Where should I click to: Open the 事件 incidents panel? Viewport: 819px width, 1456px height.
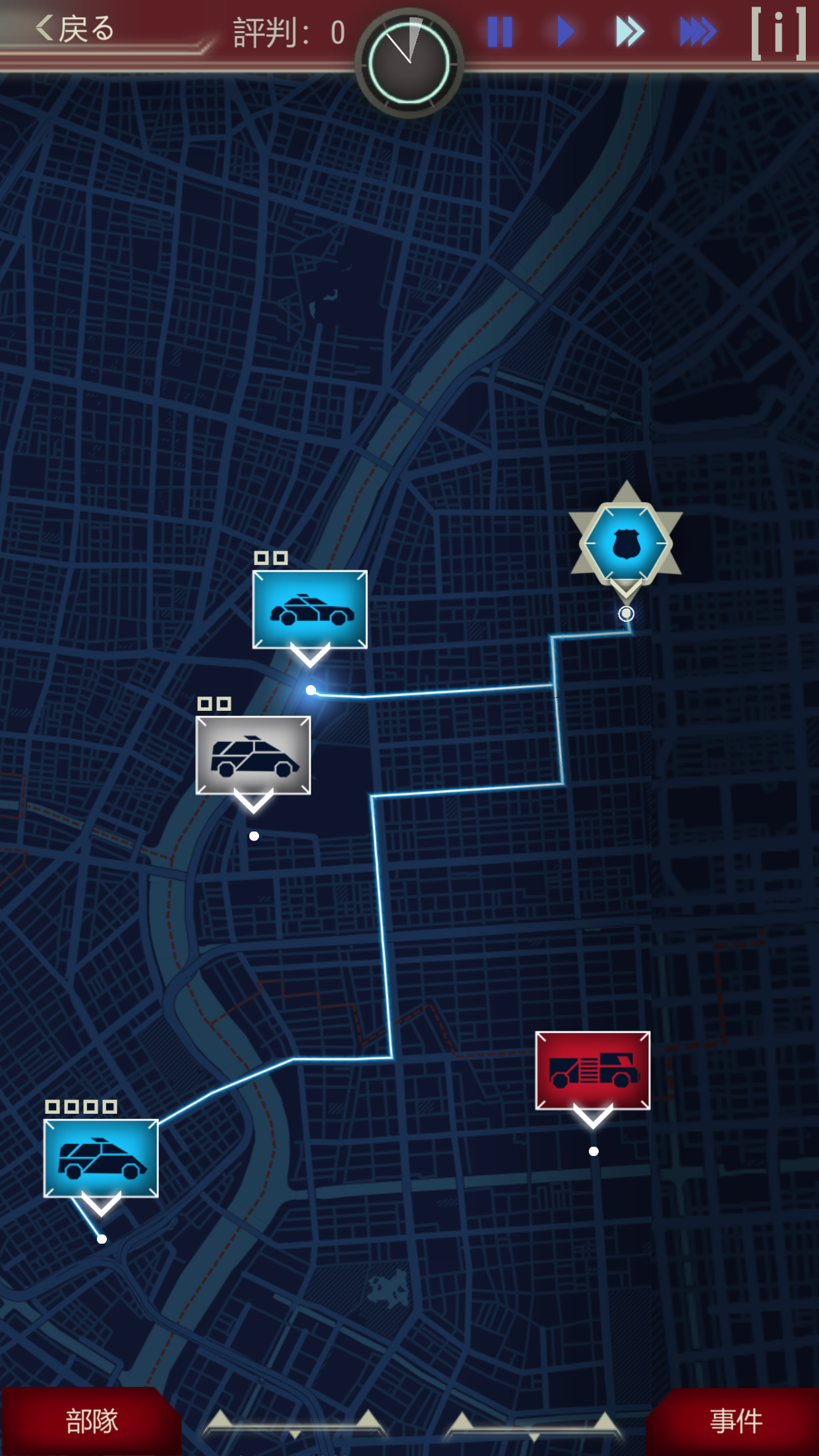pyautogui.click(x=735, y=1421)
